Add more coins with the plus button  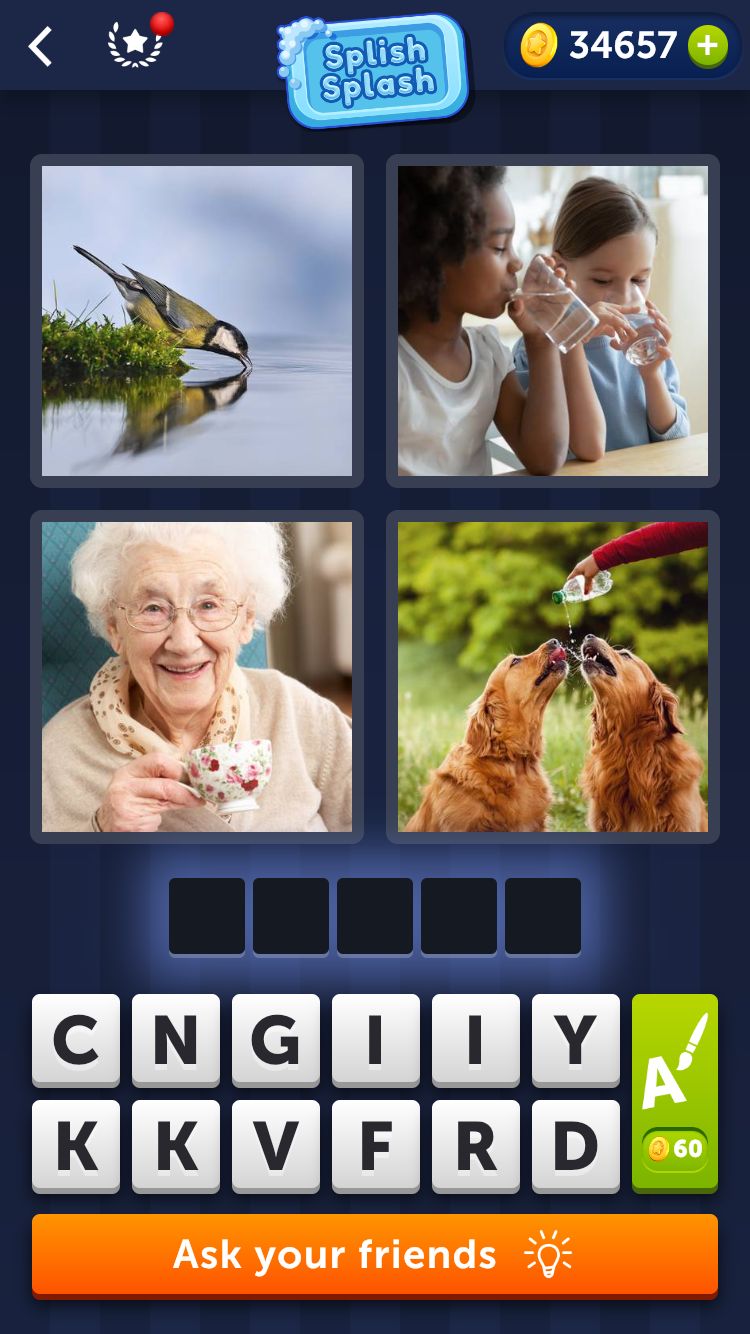[x=707, y=46]
